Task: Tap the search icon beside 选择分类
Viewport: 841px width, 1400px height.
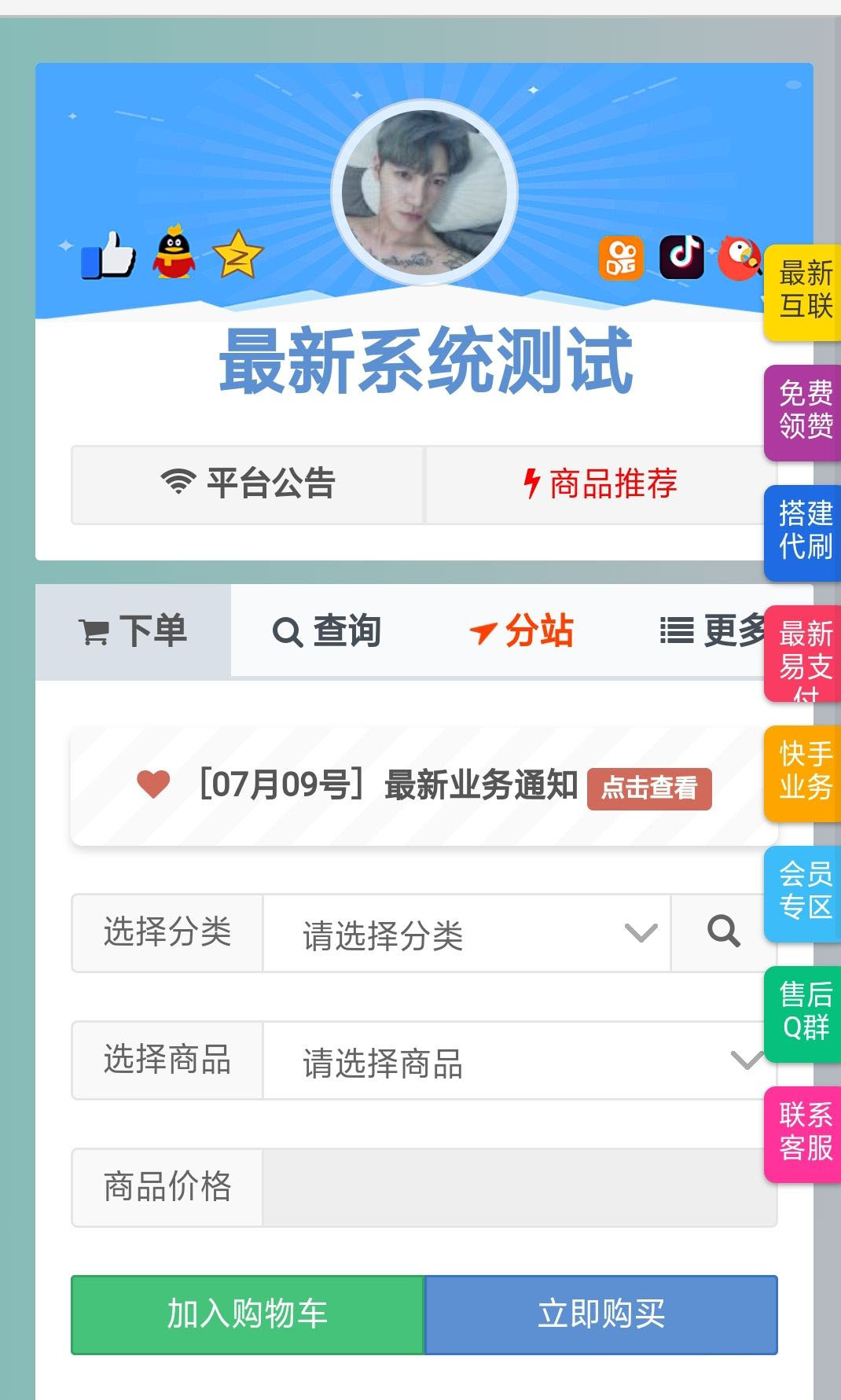Action: (723, 932)
